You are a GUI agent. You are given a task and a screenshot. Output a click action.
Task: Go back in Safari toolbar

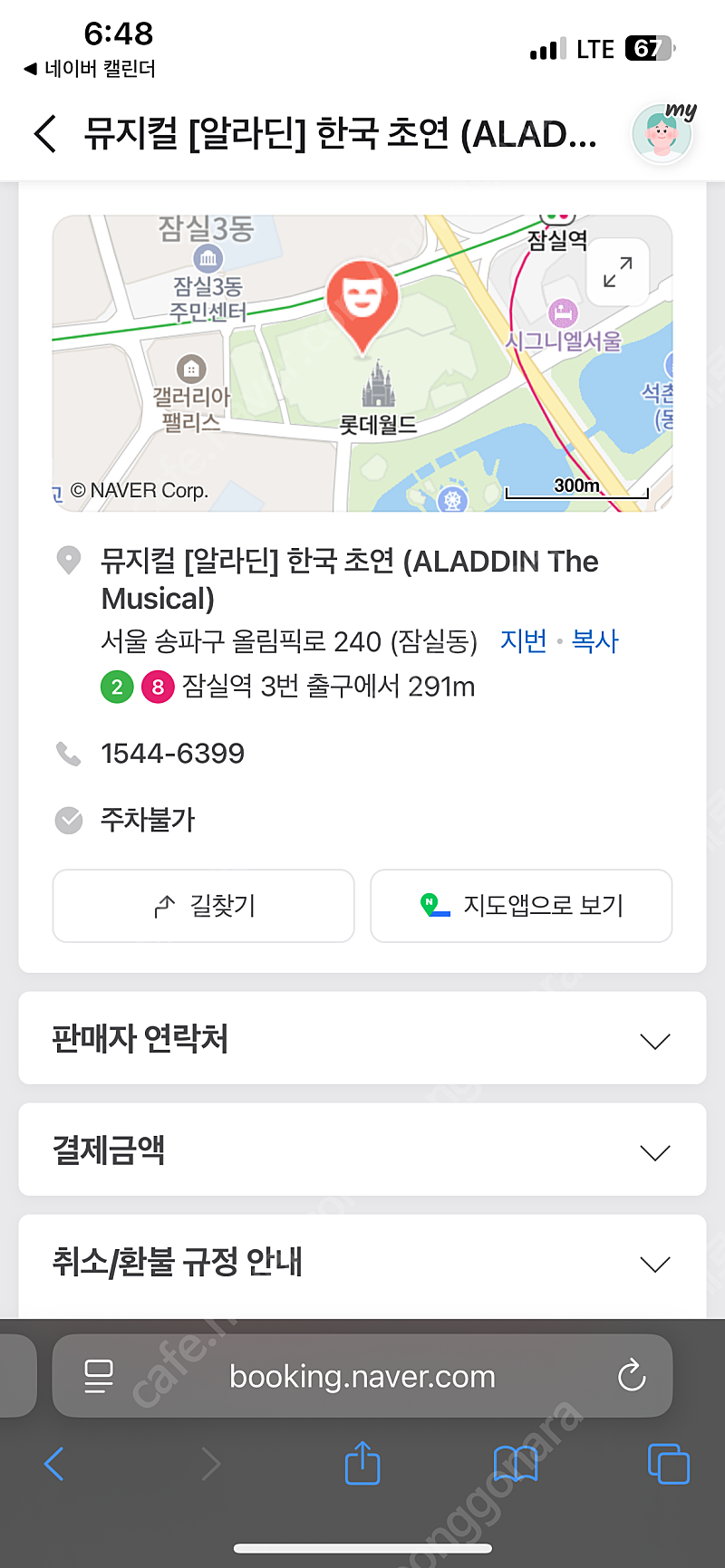(x=54, y=1464)
